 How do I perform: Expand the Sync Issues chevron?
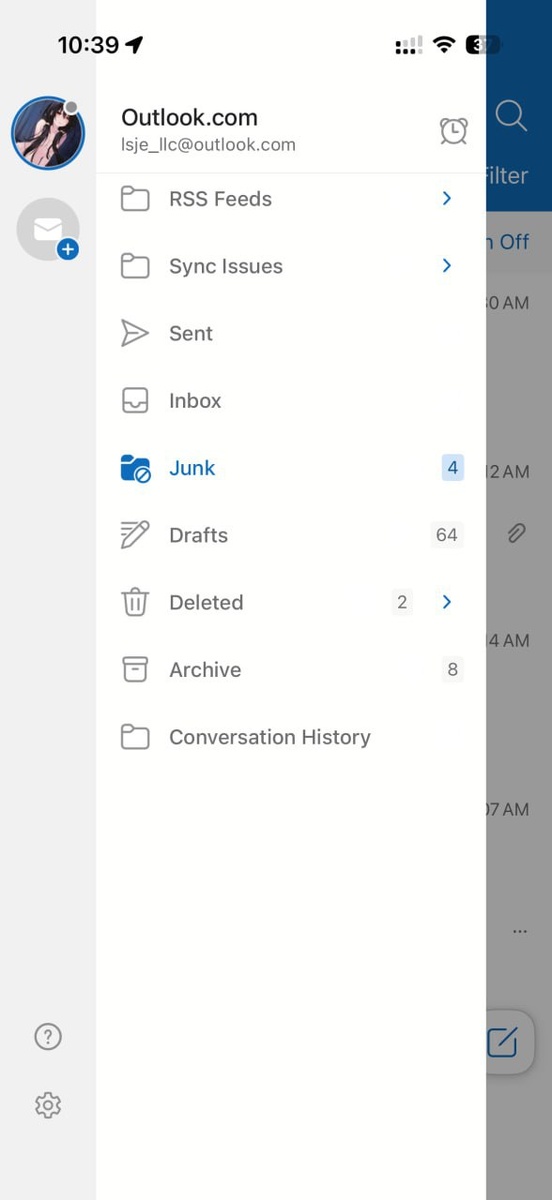pos(447,266)
